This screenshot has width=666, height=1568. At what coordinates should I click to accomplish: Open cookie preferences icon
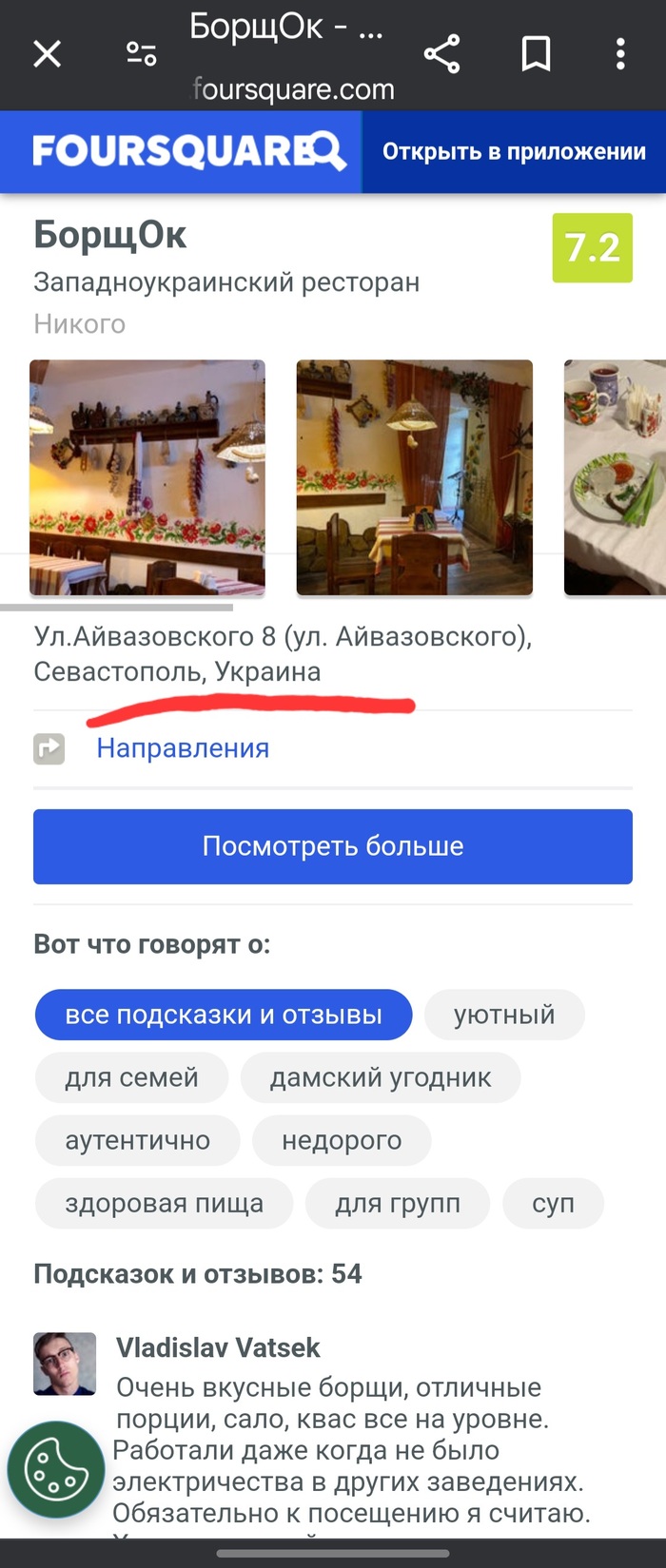tap(56, 1469)
